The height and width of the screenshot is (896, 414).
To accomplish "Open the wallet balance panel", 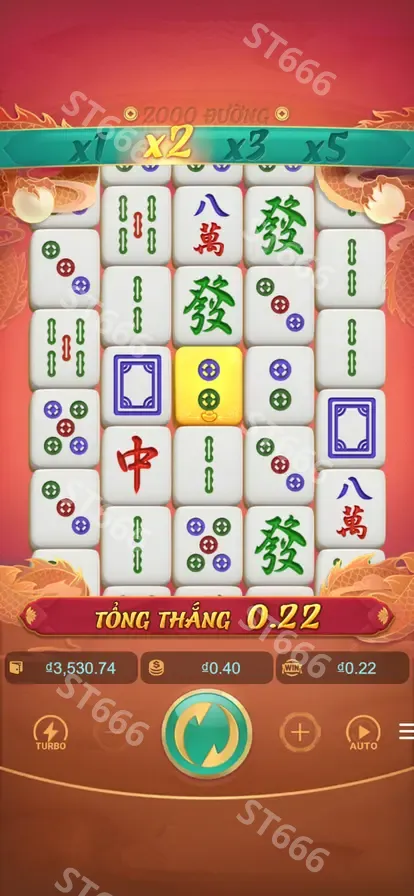I will pyautogui.click(x=71, y=668).
